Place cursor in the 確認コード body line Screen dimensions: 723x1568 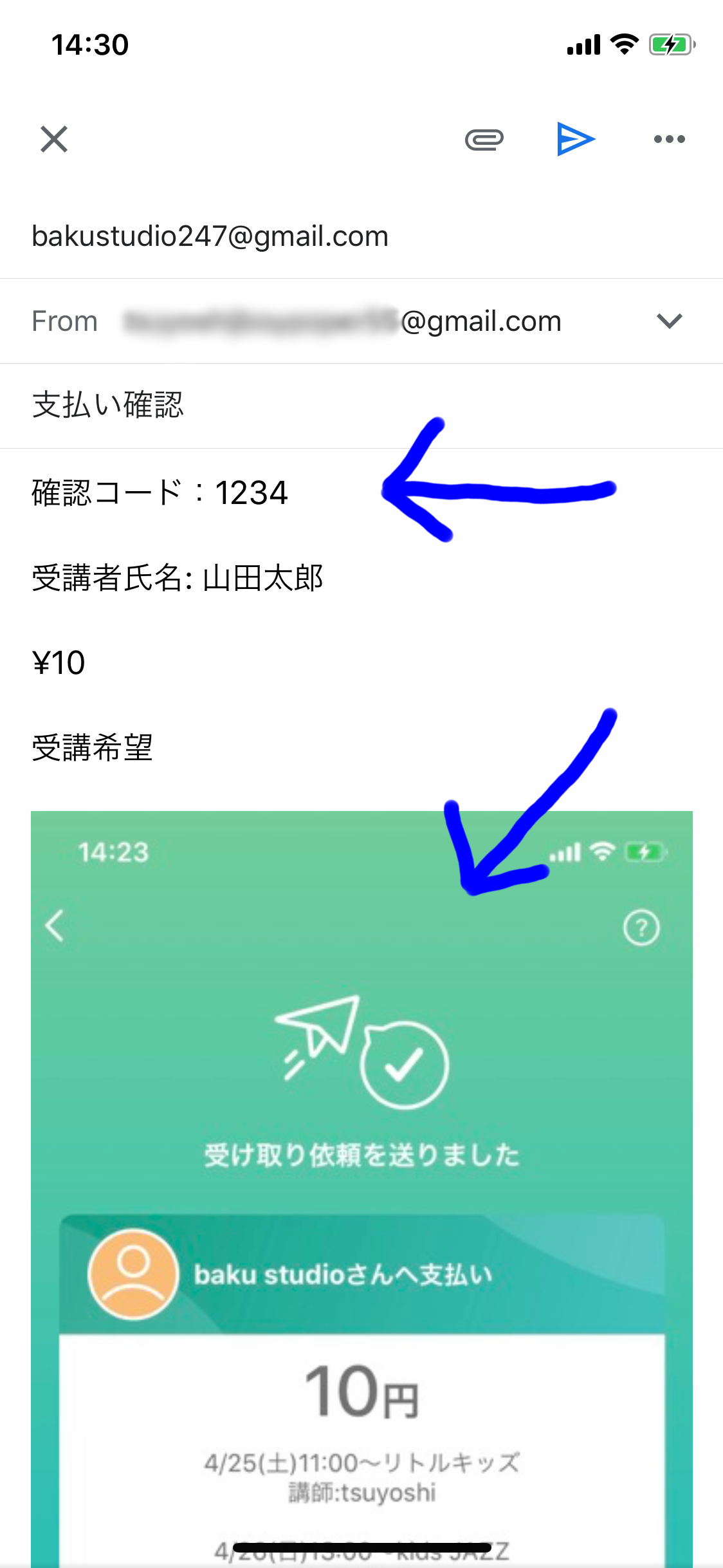tap(160, 493)
